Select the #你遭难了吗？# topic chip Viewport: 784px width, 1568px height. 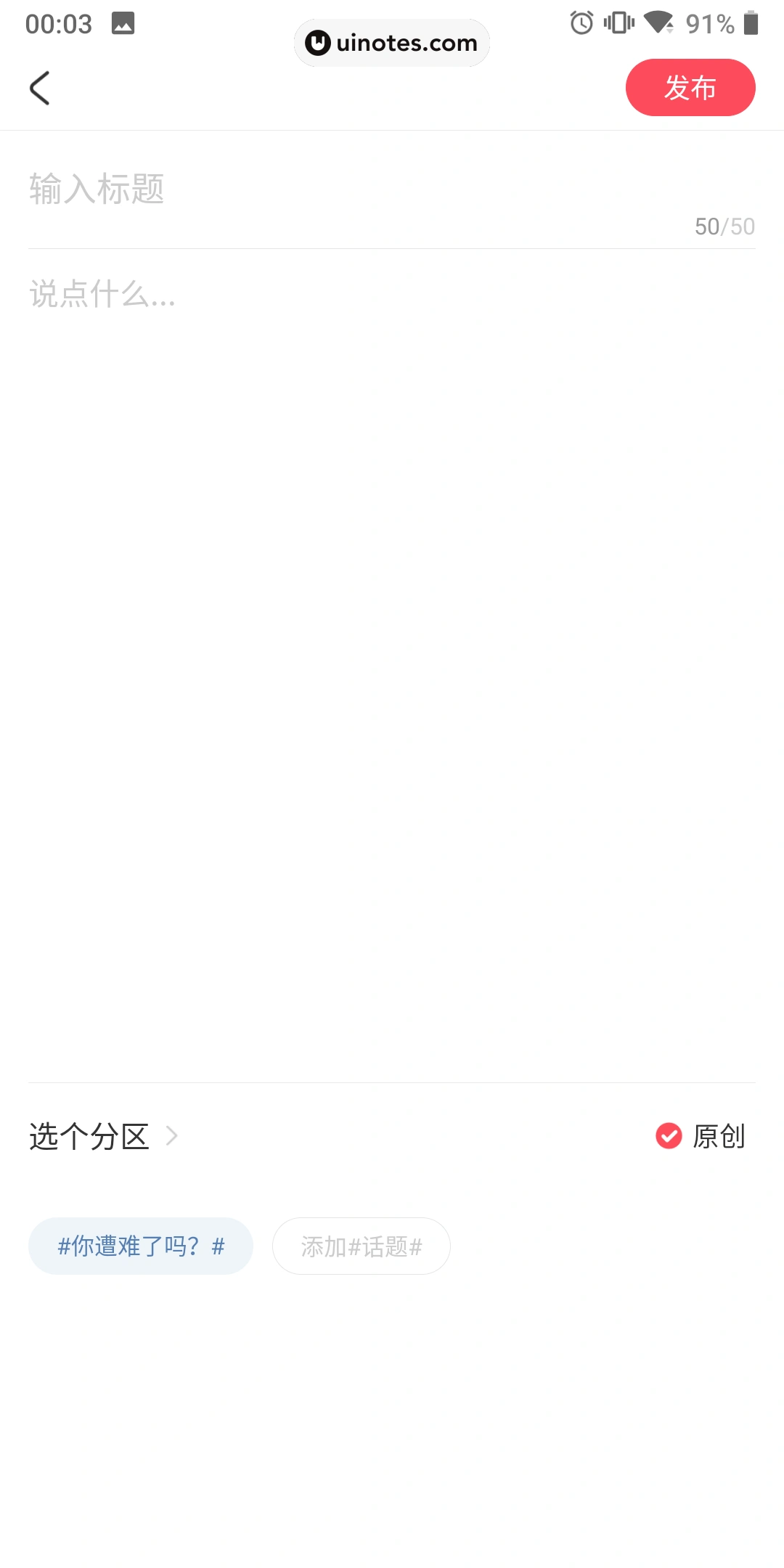tap(141, 1246)
